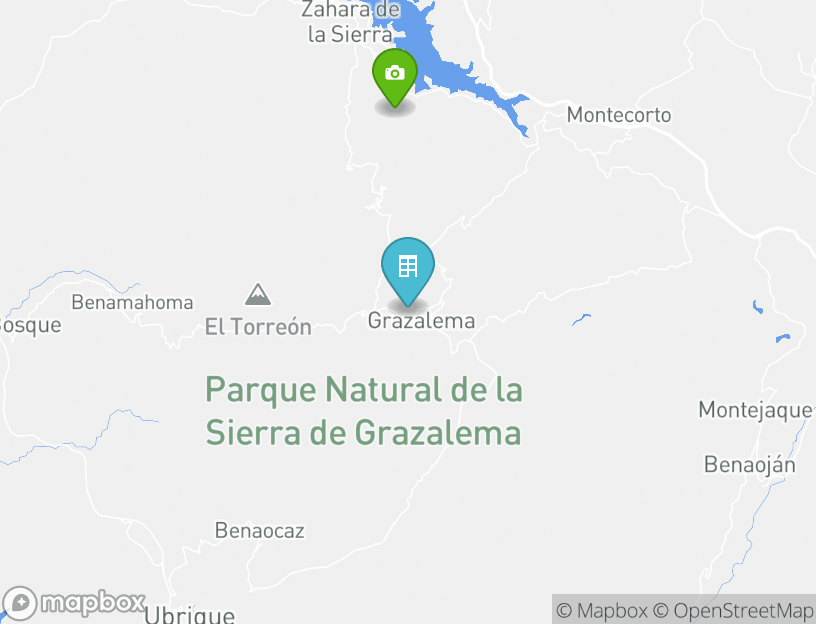The image size is (816, 624).
Task: Select the blue building pin above Grazalema
Action: pyautogui.click(x=408, y=268)
